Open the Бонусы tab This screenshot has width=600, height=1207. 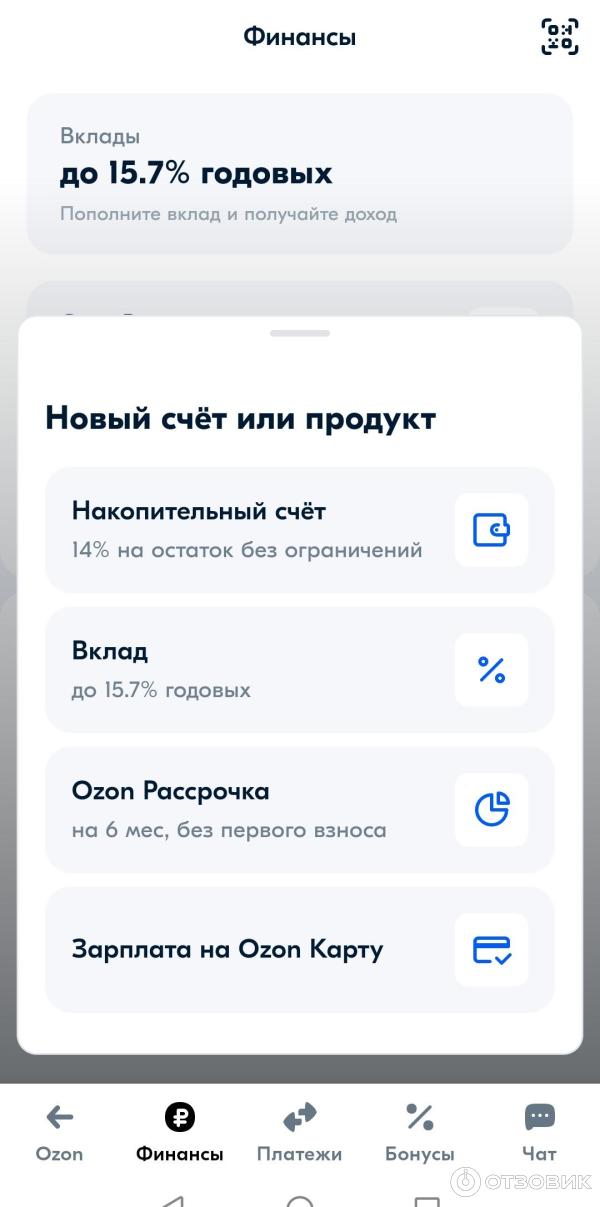coord(419,1132)
